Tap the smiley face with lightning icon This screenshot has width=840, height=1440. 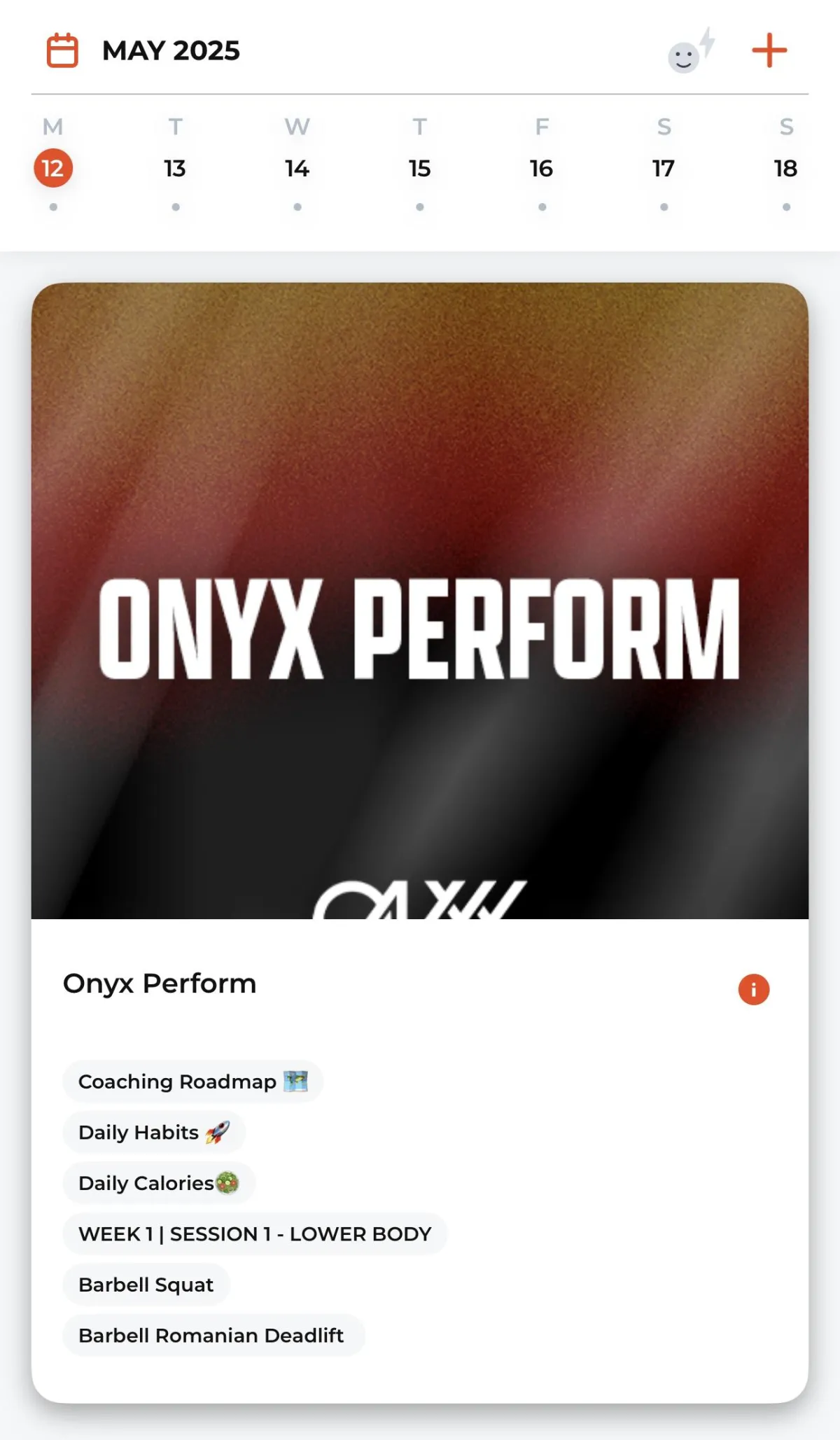tap(691, 50)
